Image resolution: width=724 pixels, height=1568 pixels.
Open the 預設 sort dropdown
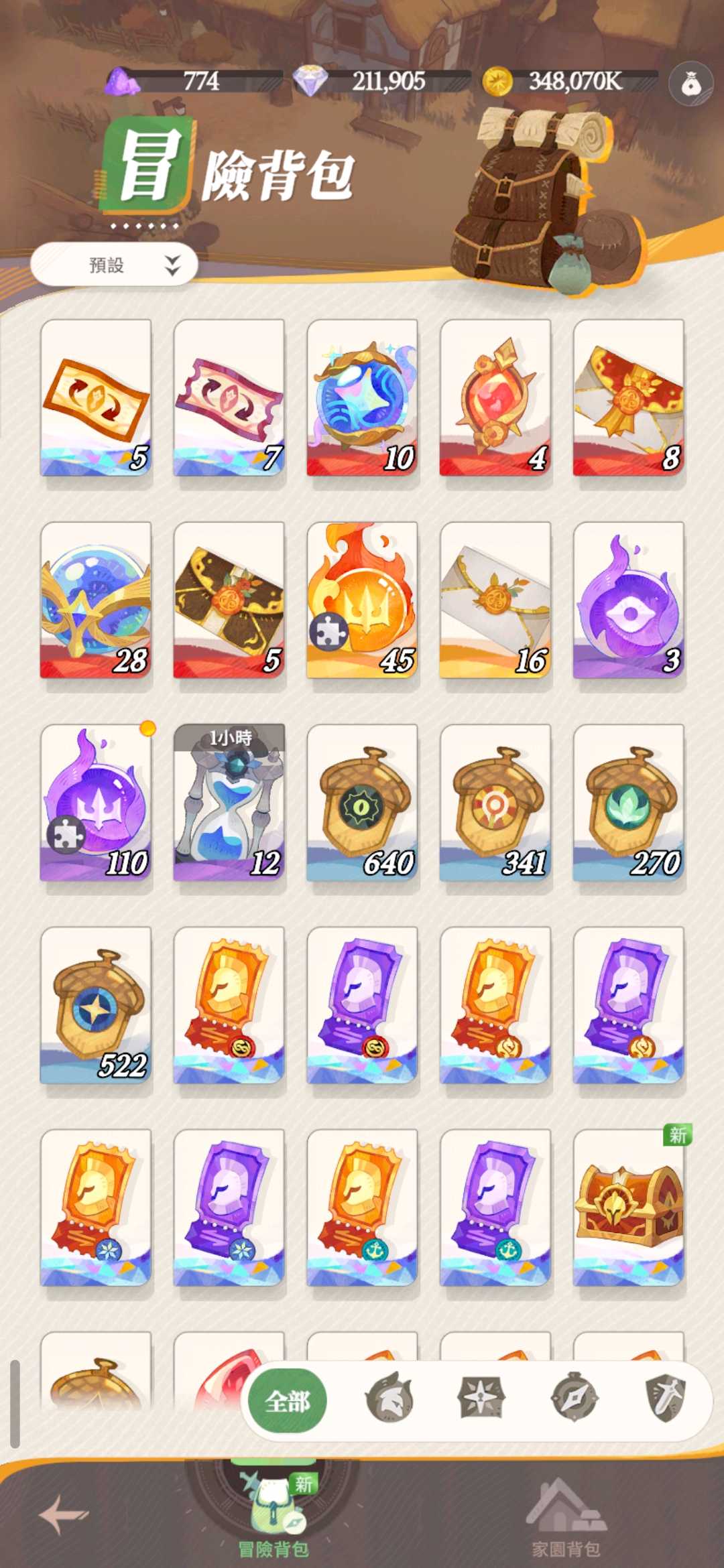click(x=114, y=265)
